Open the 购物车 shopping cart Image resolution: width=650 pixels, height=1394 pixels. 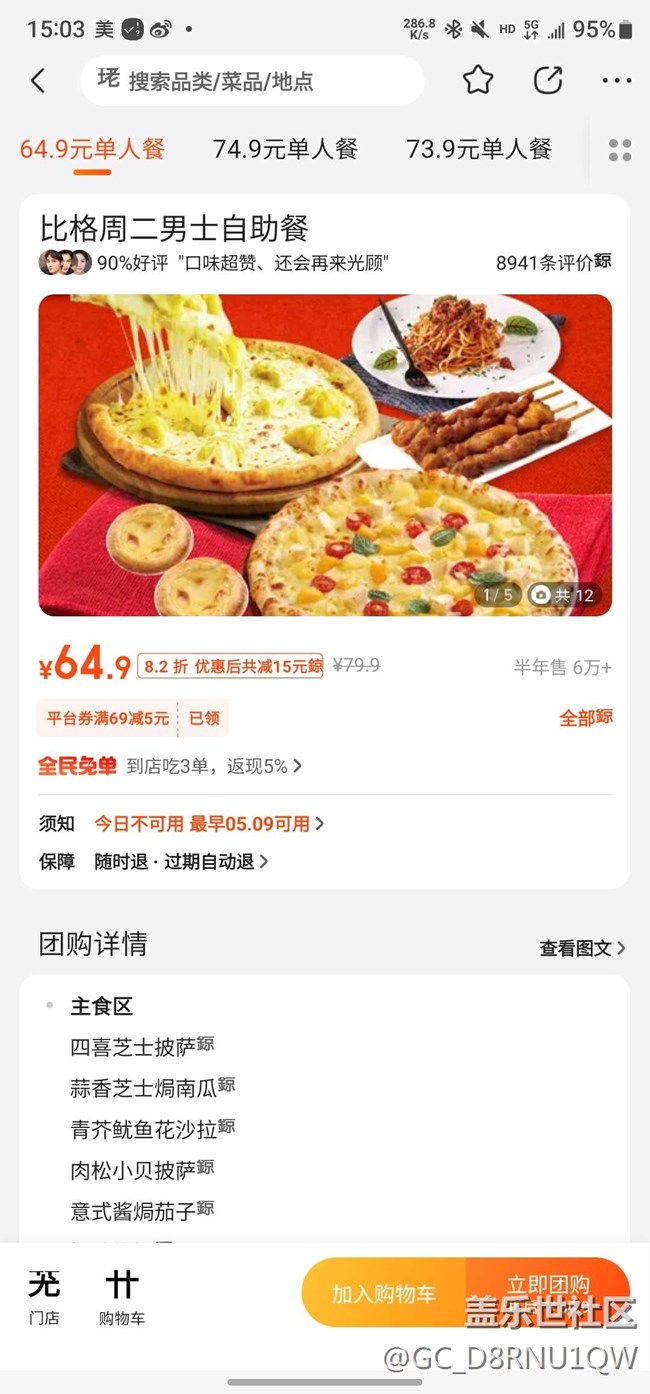(122, 1297)
